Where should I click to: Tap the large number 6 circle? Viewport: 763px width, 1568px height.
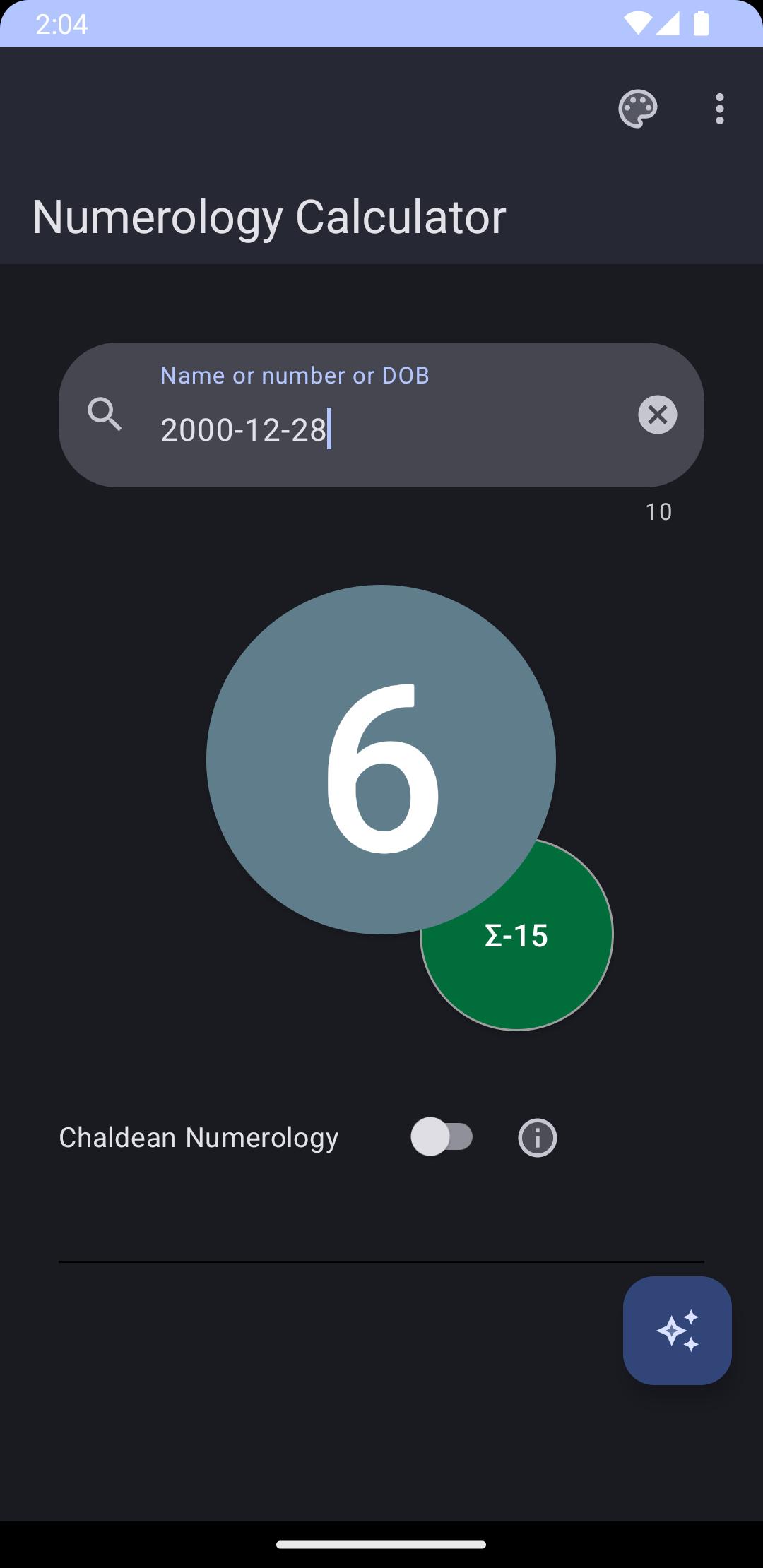[381, 759]
